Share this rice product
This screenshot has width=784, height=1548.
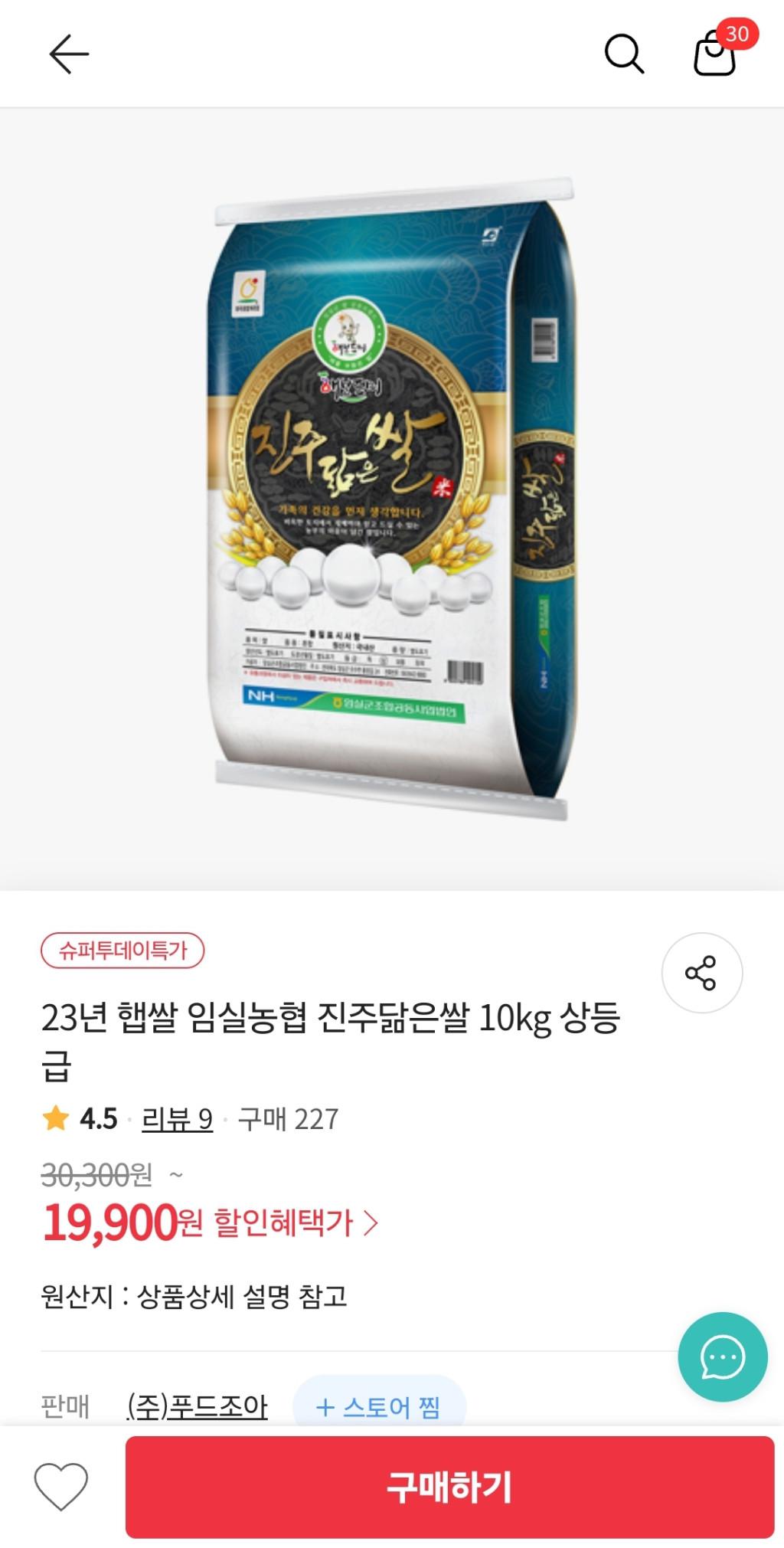(x=701, y=973)
